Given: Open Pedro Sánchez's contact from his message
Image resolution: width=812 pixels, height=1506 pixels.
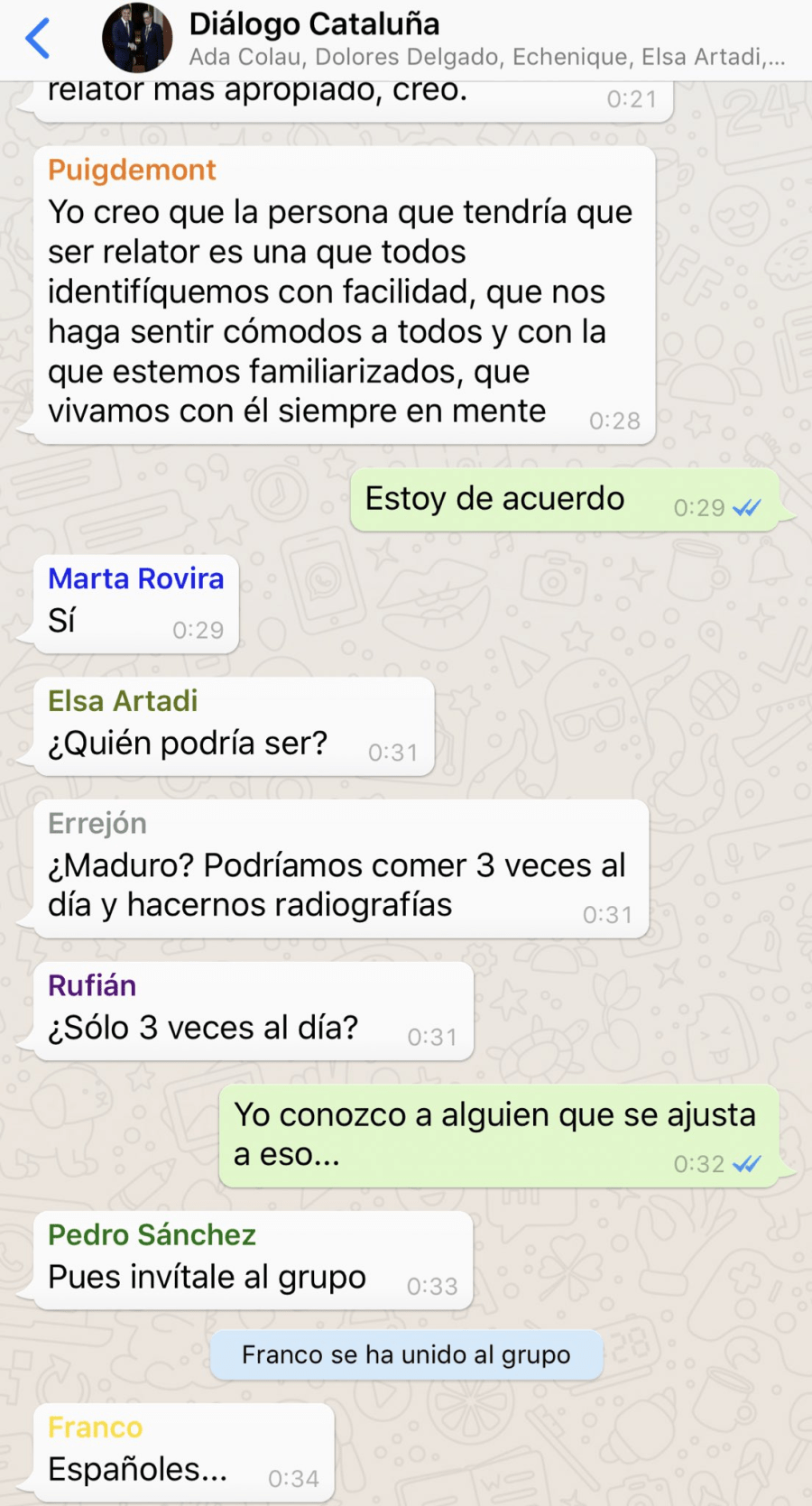Looking at the screenshot, I should 152,1234.
